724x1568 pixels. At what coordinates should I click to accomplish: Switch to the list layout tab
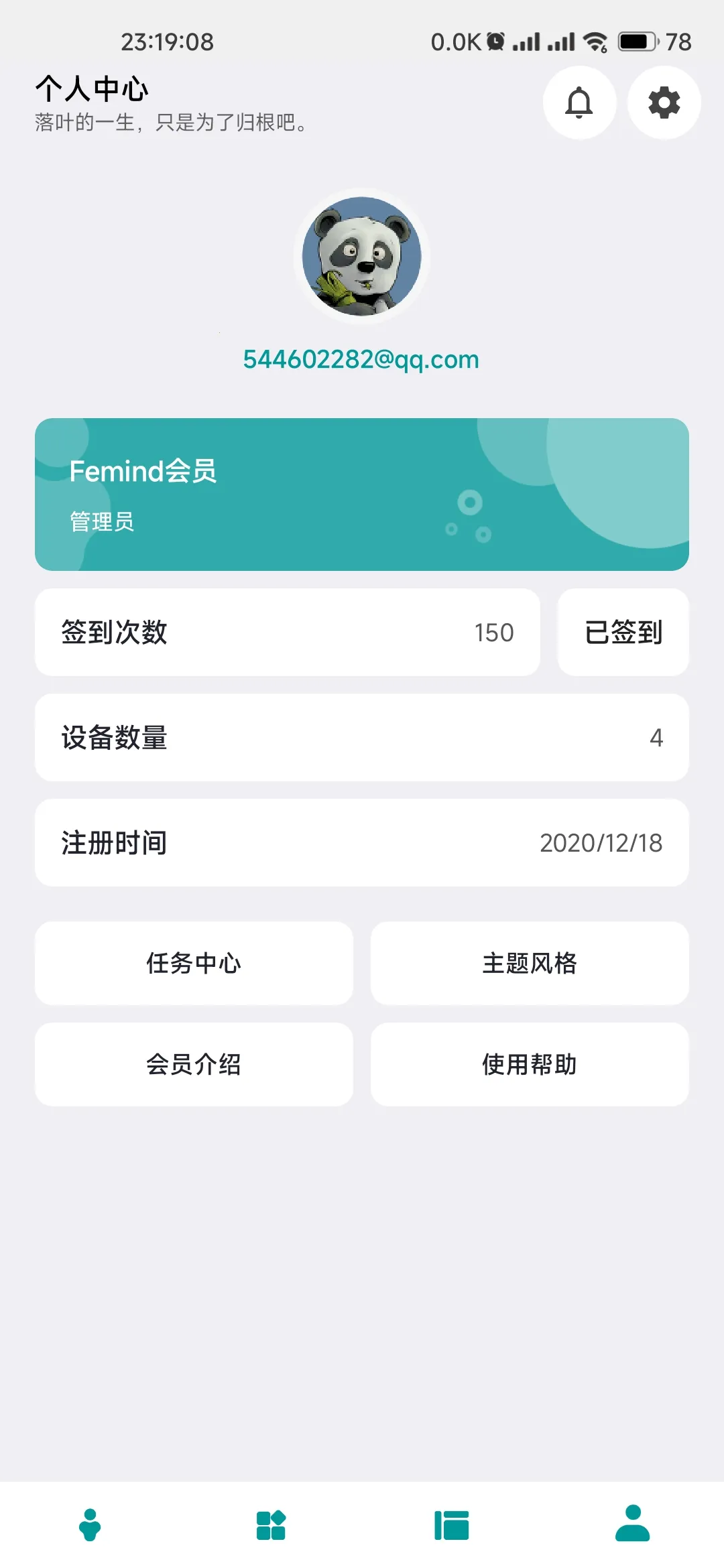click(x=452, y=1525)
